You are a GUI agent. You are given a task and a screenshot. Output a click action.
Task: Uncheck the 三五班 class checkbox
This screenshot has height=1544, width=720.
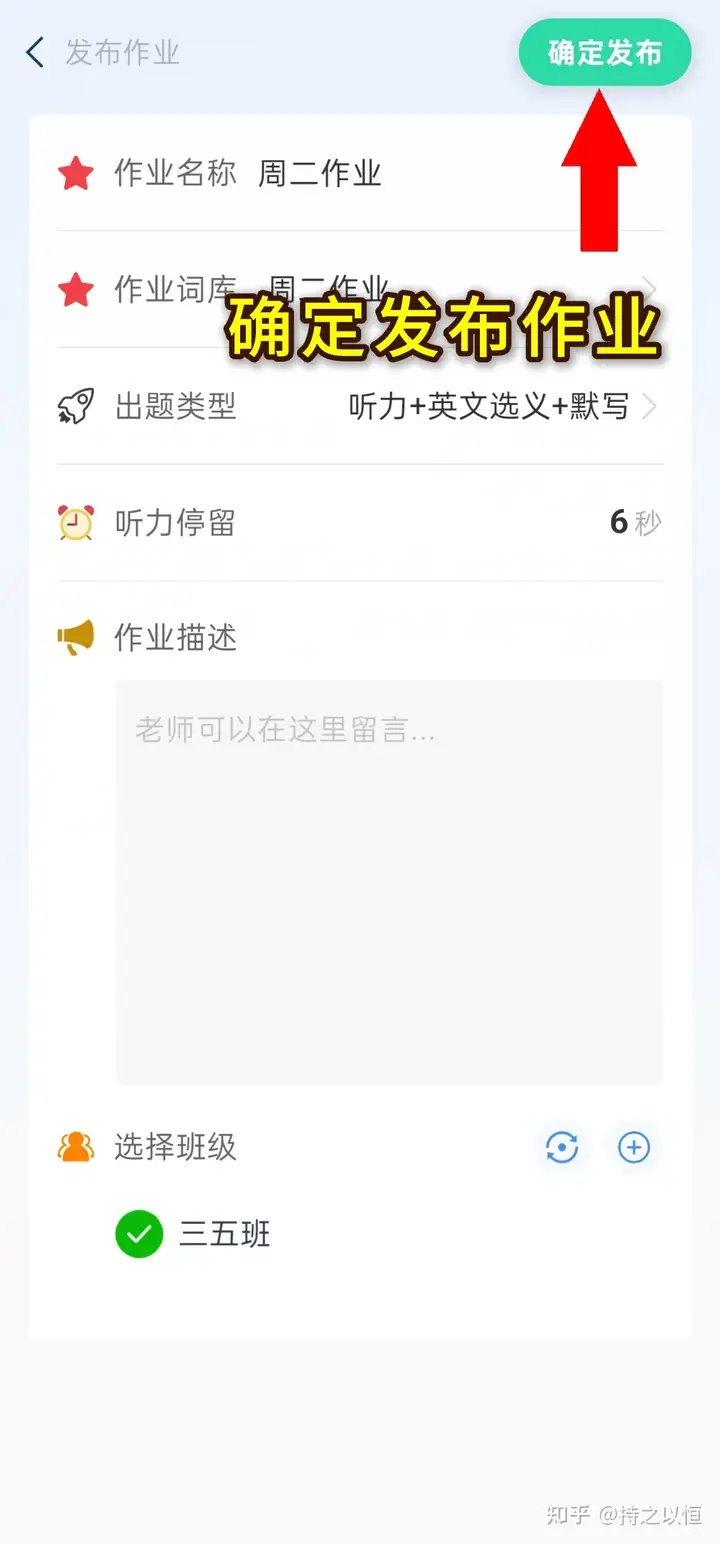139,1234
